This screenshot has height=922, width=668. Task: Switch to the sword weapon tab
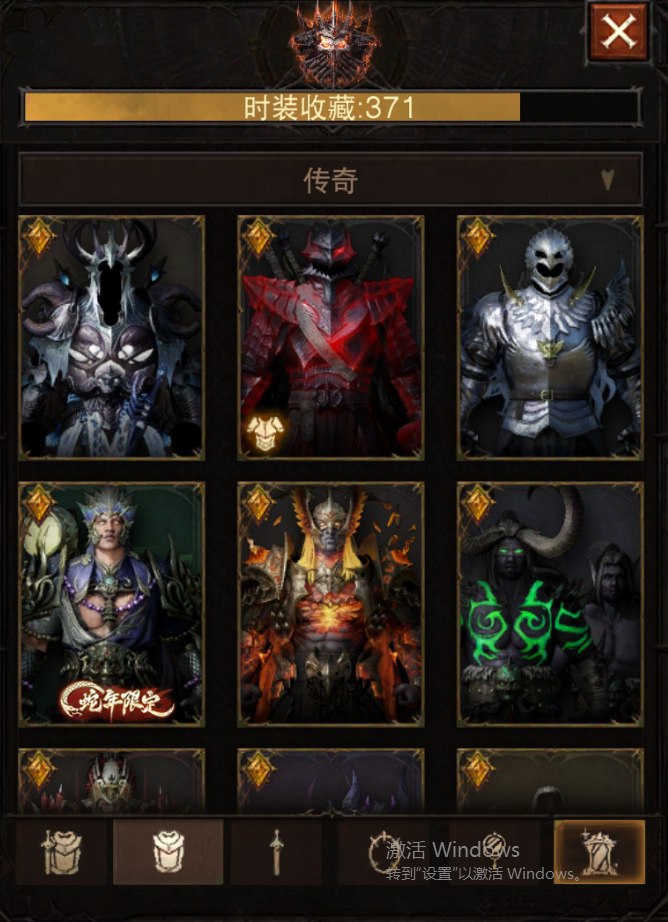pos(277,852)
